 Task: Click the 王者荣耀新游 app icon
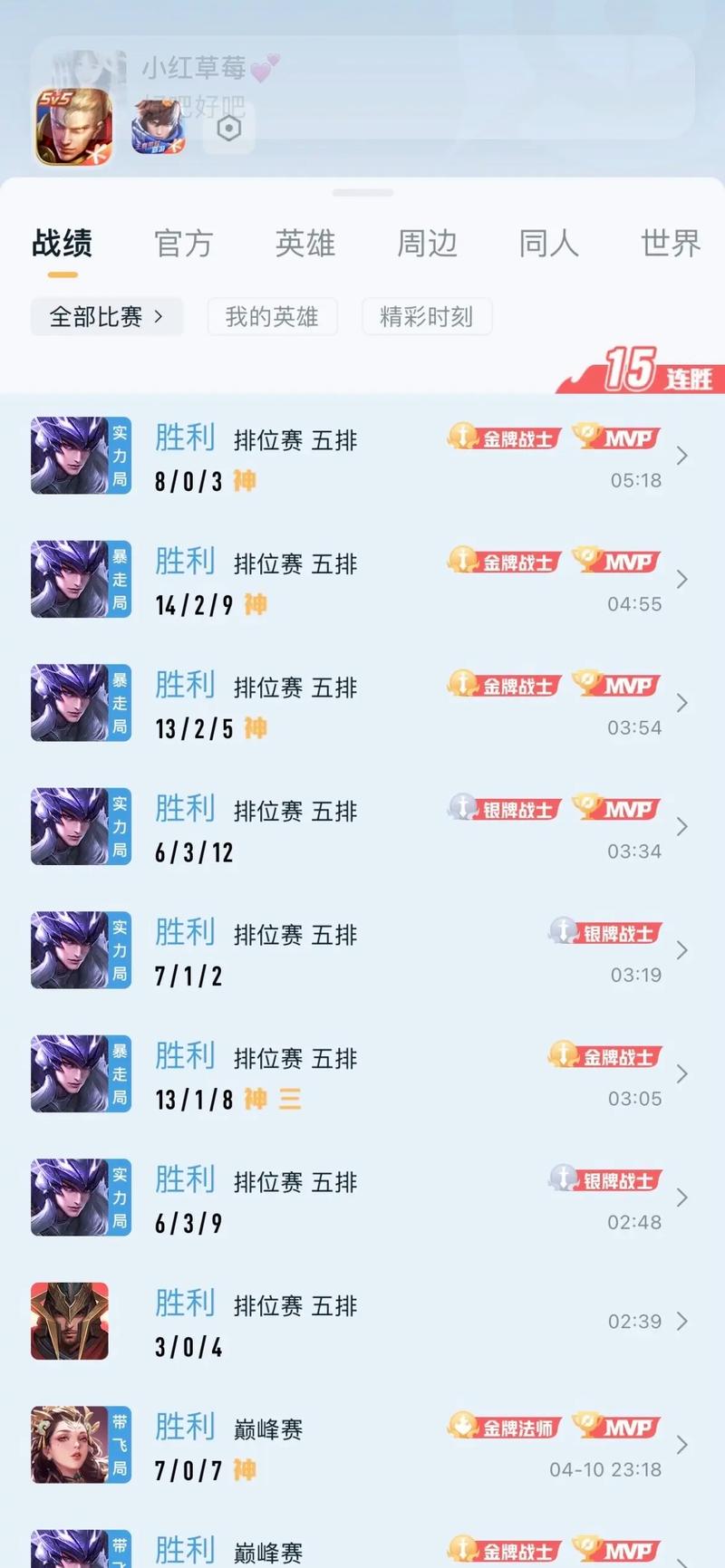157,127
